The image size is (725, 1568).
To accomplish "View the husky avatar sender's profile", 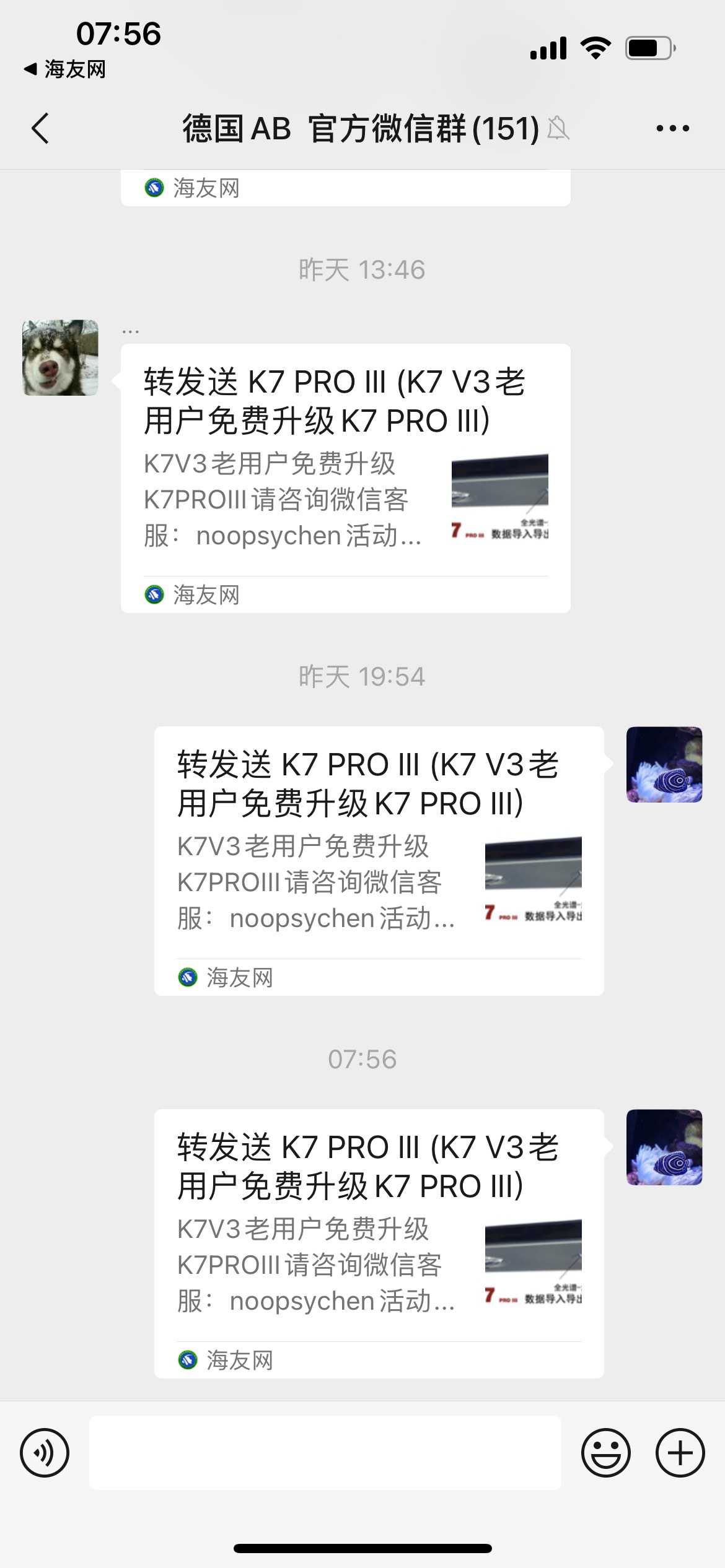I will [x=60, y=358].
